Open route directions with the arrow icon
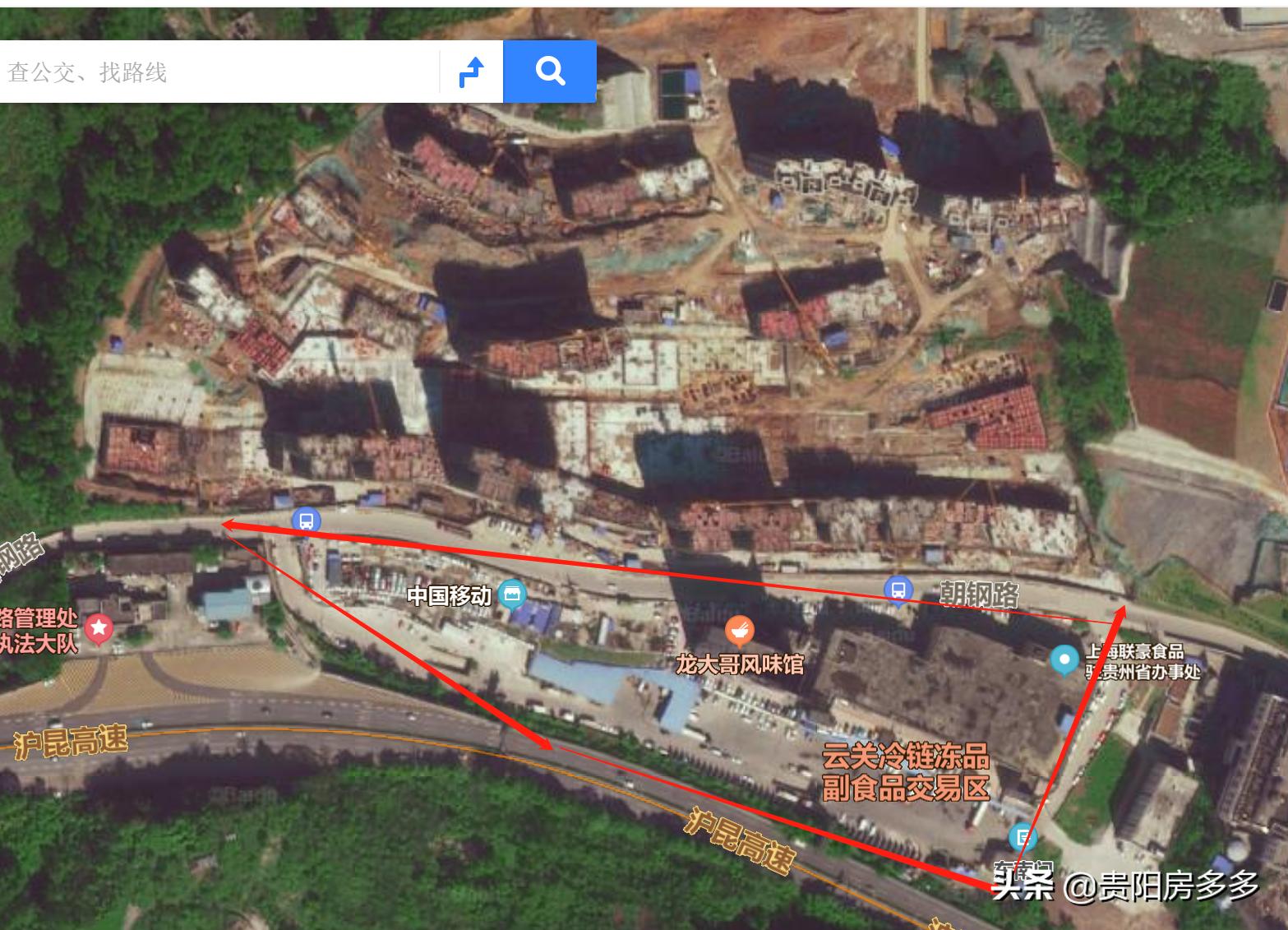 click(x=471, y=72)
